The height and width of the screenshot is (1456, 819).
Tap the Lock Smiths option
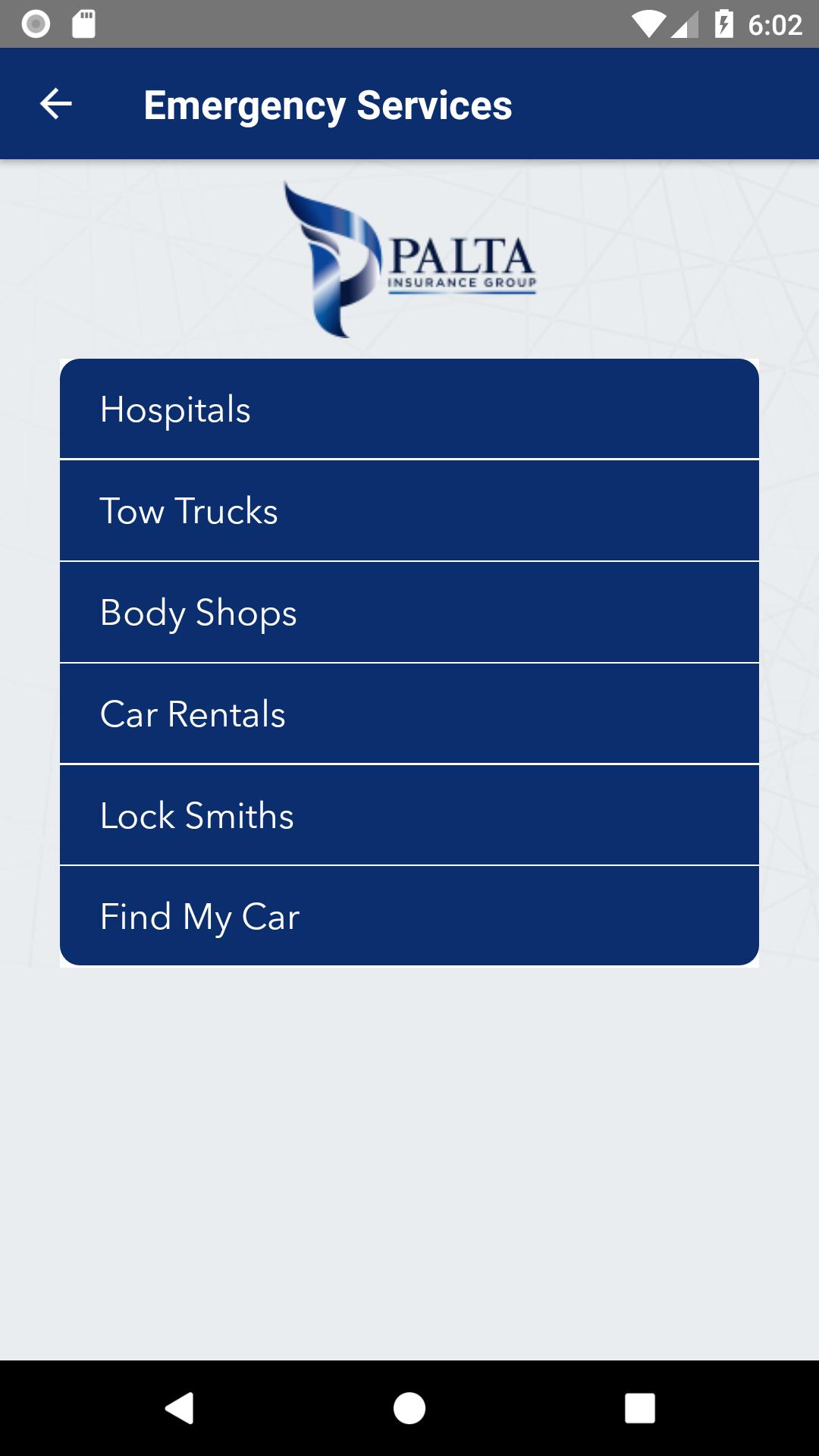(409, 815)
